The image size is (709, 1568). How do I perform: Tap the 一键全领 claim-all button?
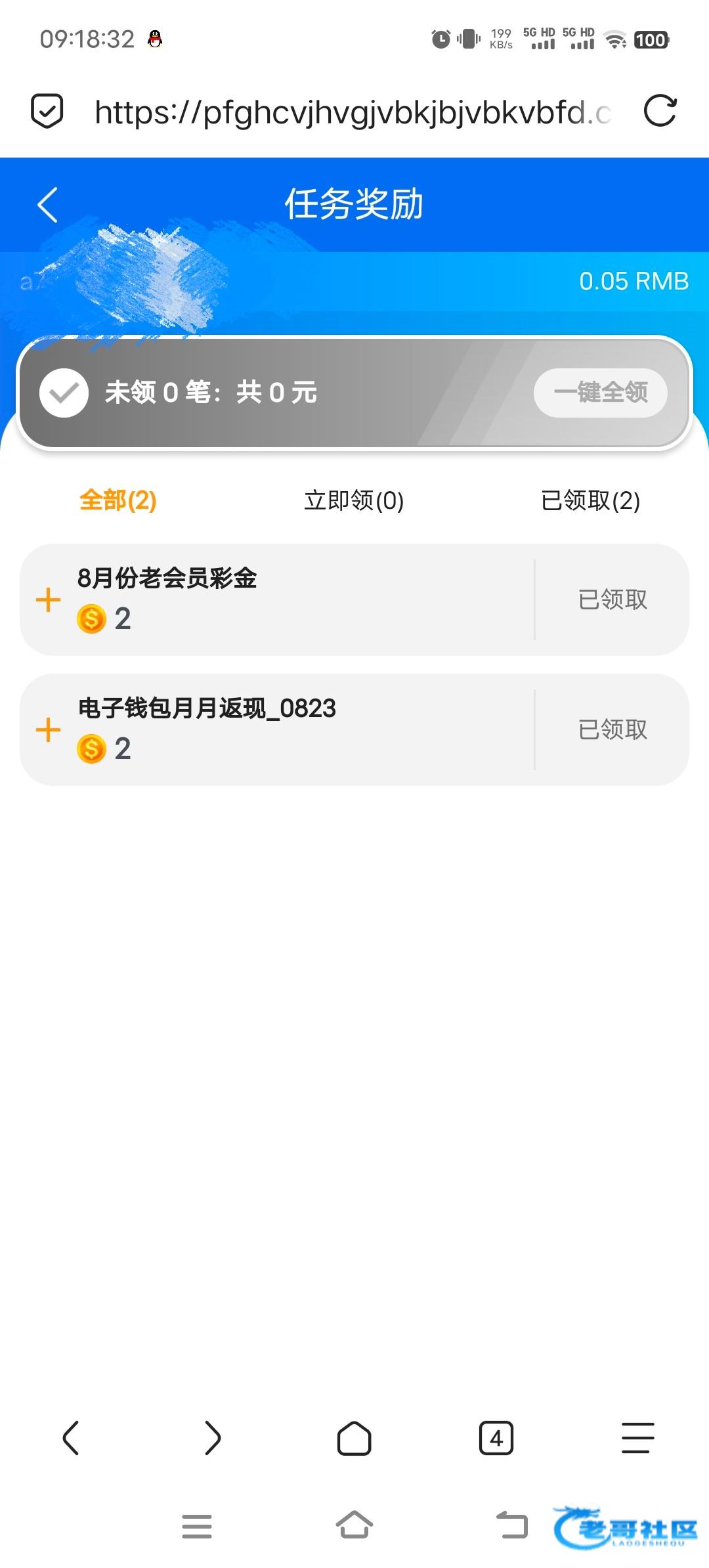[600, 393]
